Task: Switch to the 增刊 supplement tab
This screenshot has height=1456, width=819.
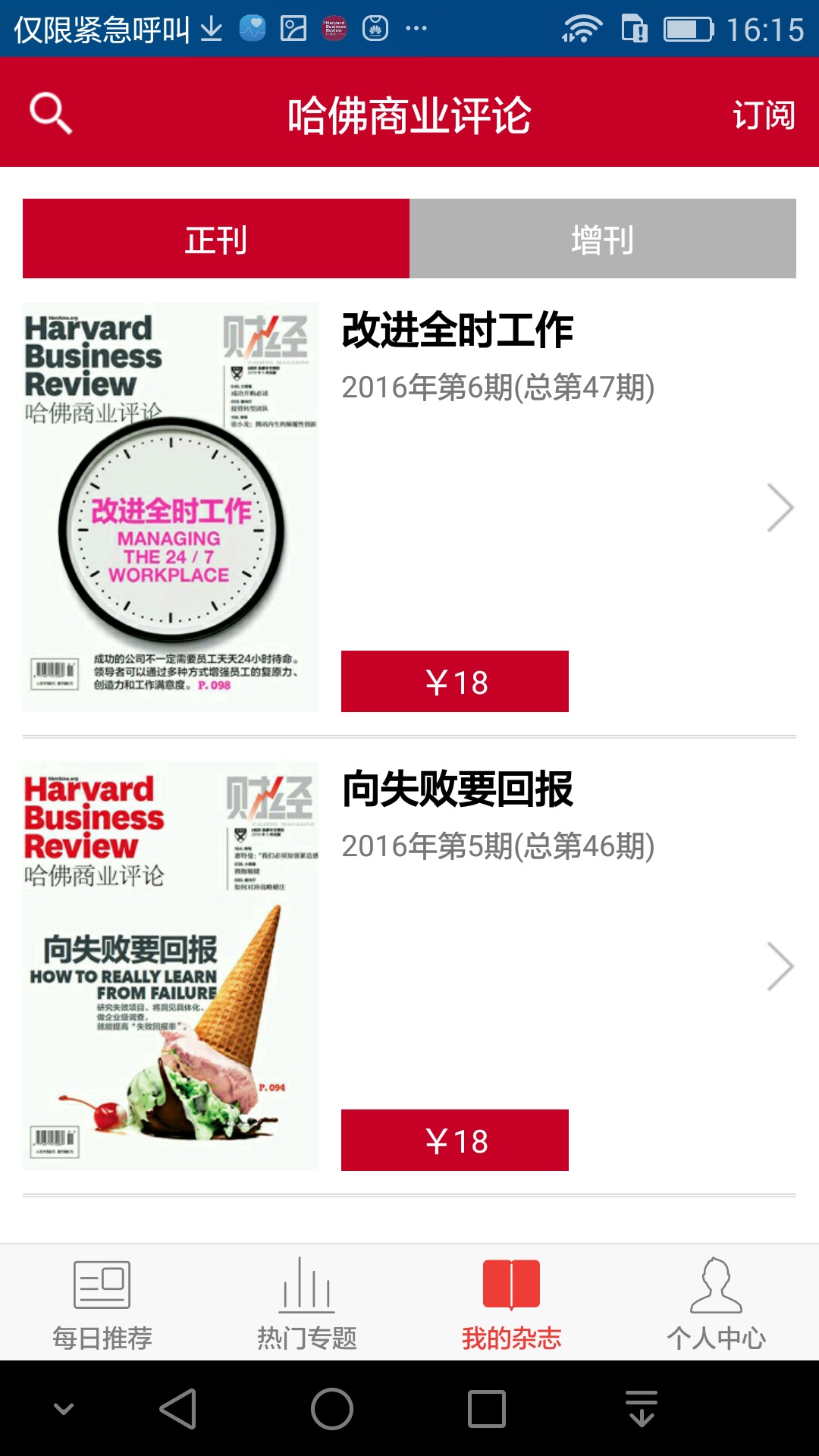Action: click(603, 238)
